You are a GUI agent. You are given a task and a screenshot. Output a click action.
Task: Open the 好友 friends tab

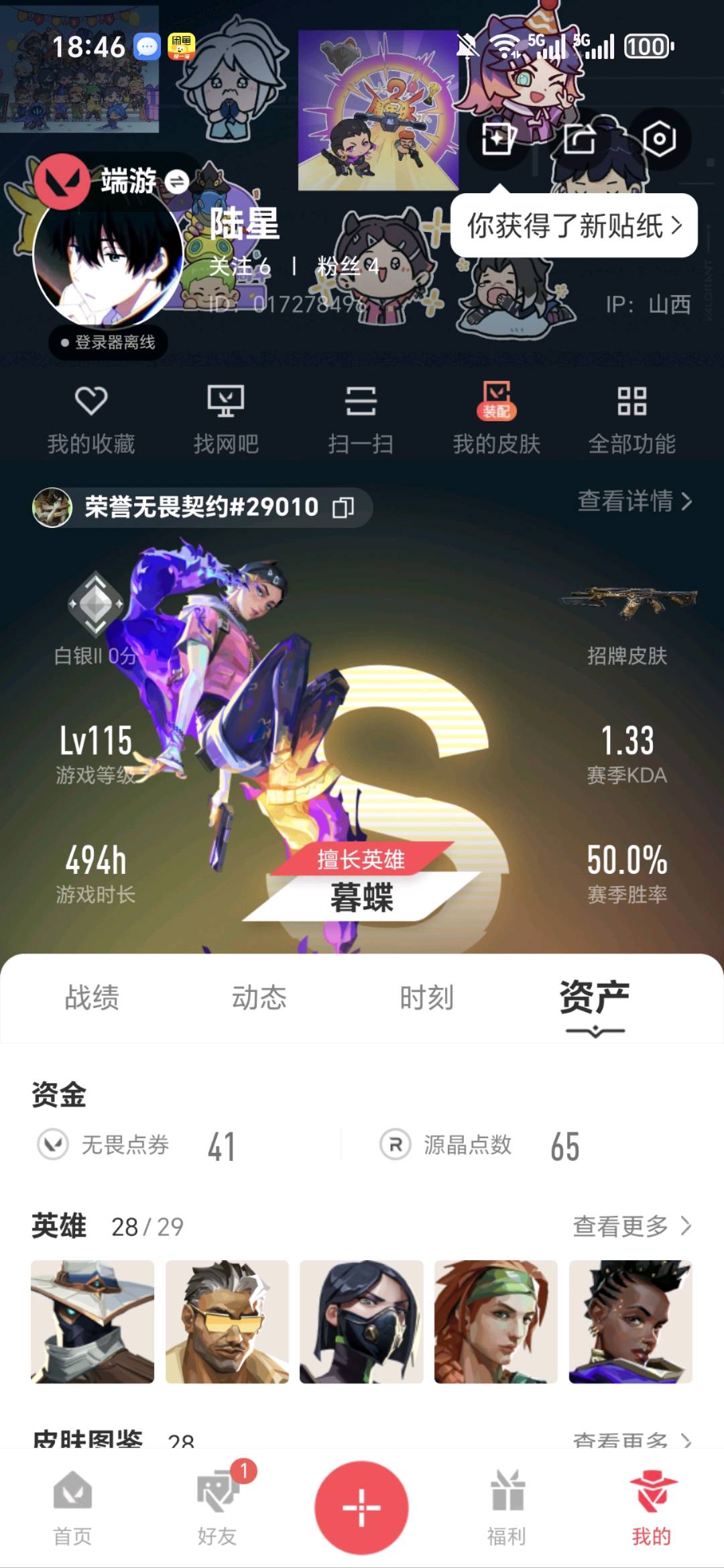coord(217,1506)
